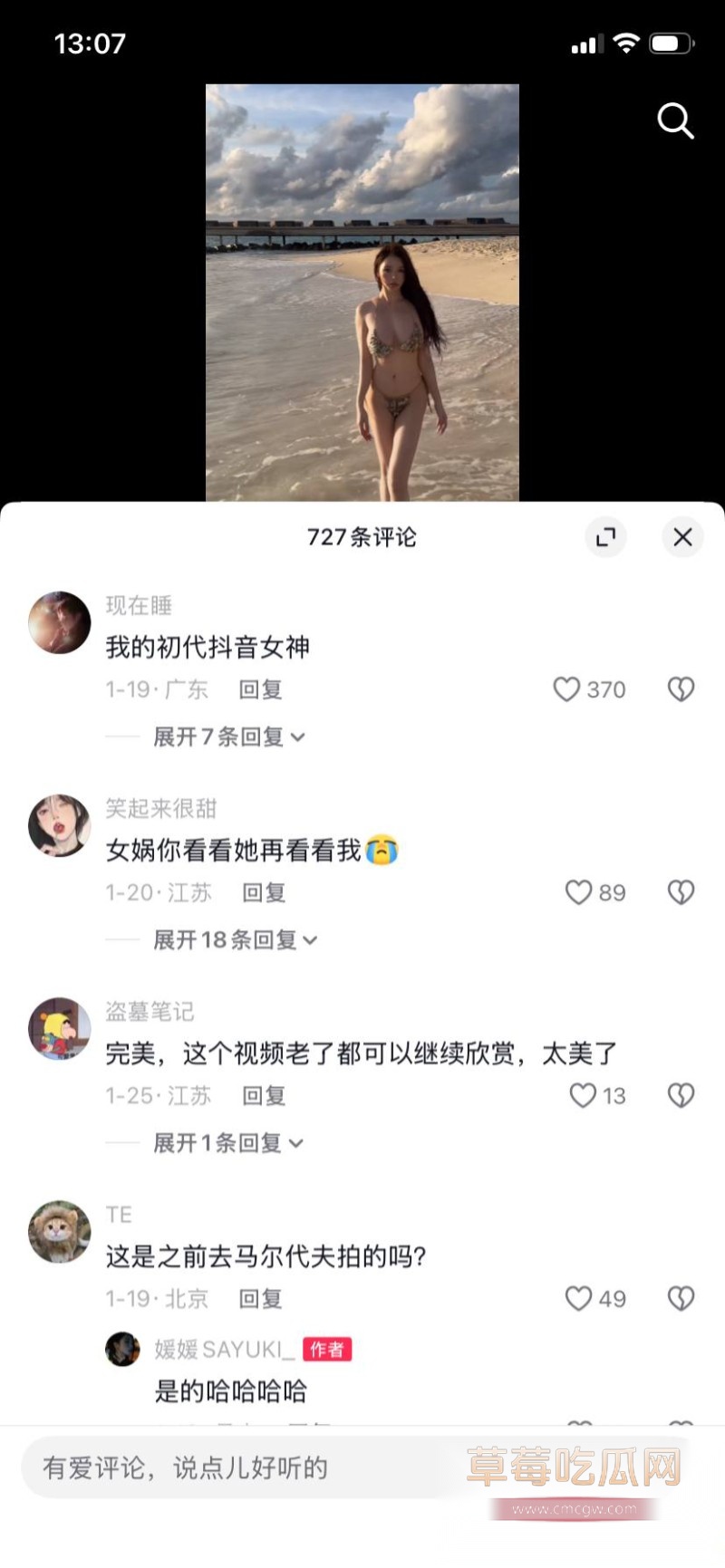Tap the dislike icon on 笑起来很甜's comment

click(680, 891)
